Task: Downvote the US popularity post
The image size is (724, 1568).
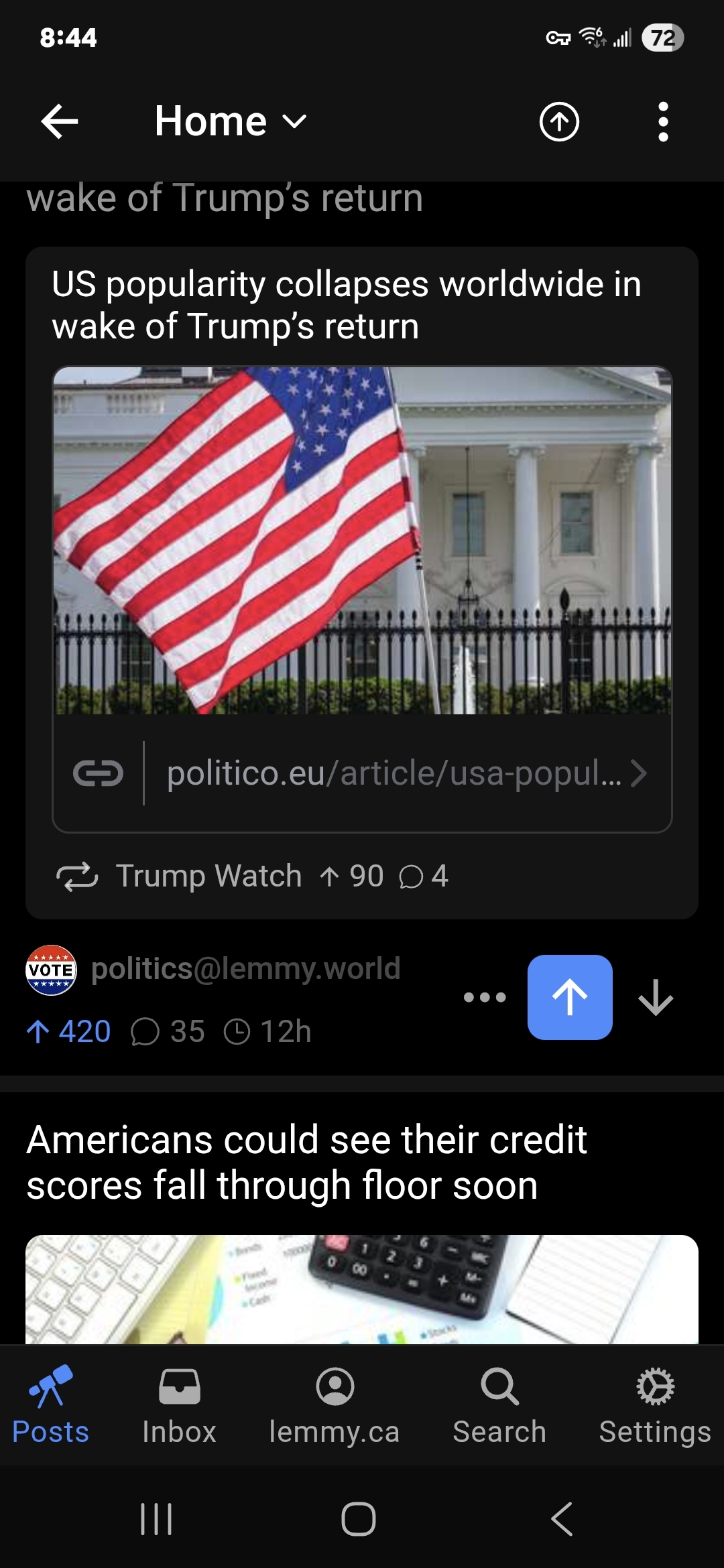Action: 655,997
